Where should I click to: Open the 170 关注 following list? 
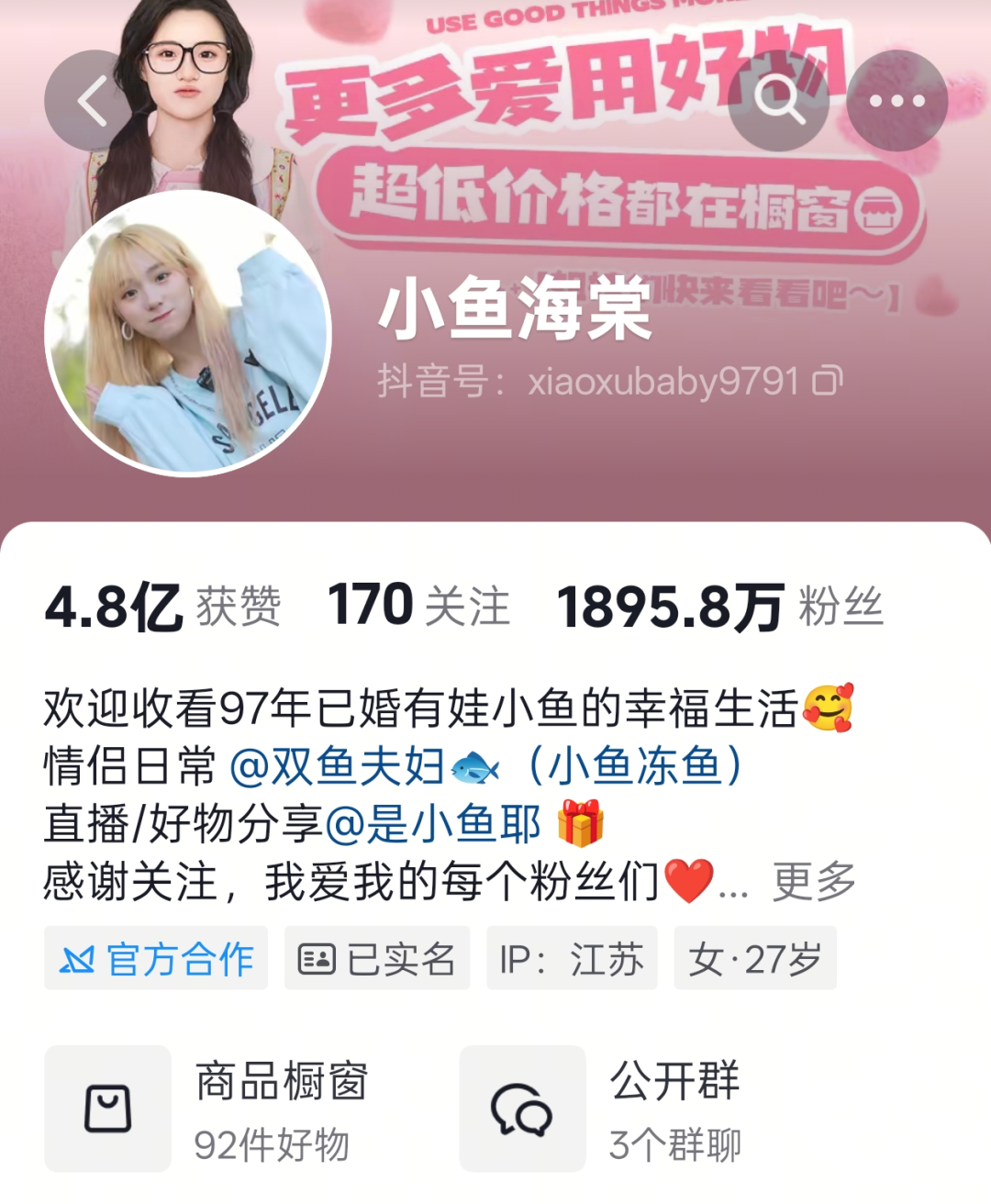pos(418,607)
